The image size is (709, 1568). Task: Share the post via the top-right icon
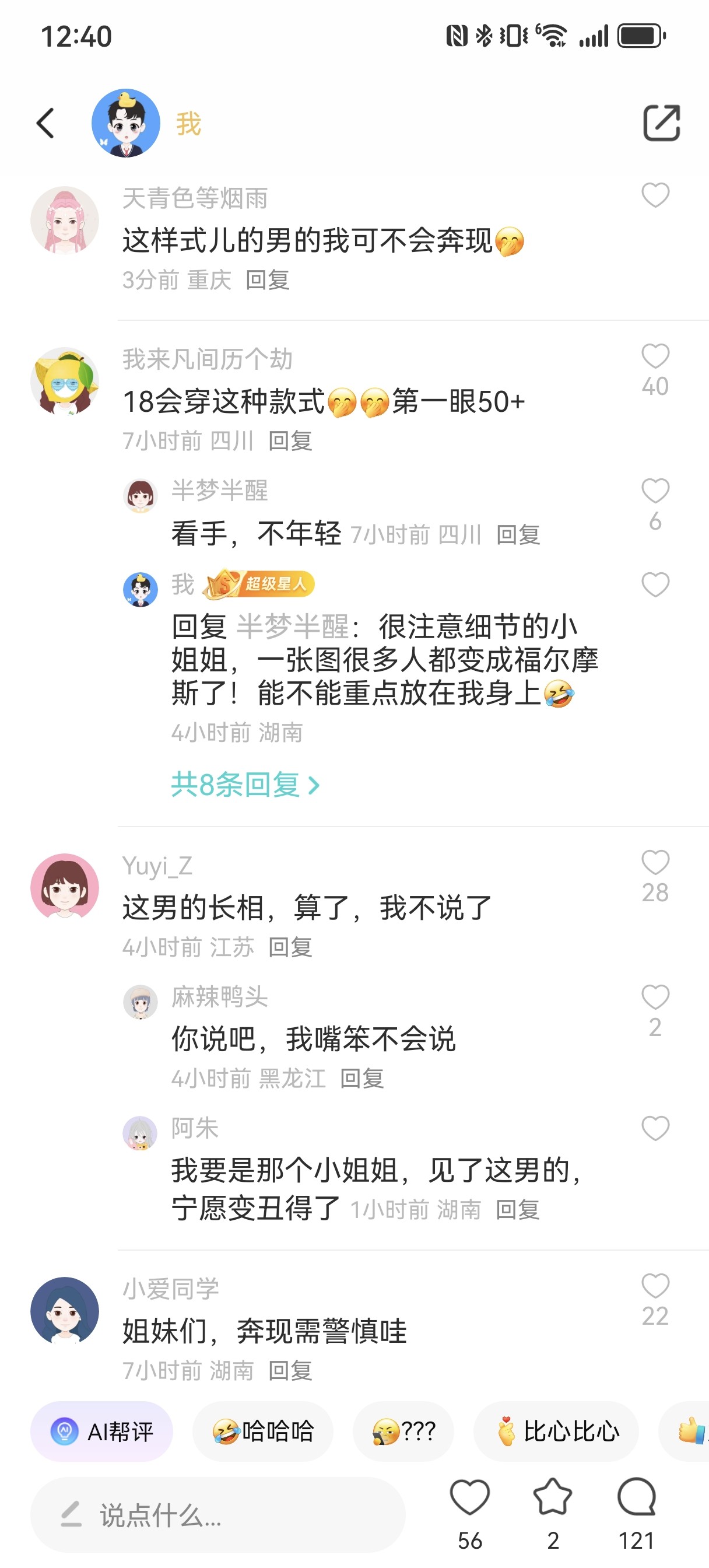tap(662, 123)
